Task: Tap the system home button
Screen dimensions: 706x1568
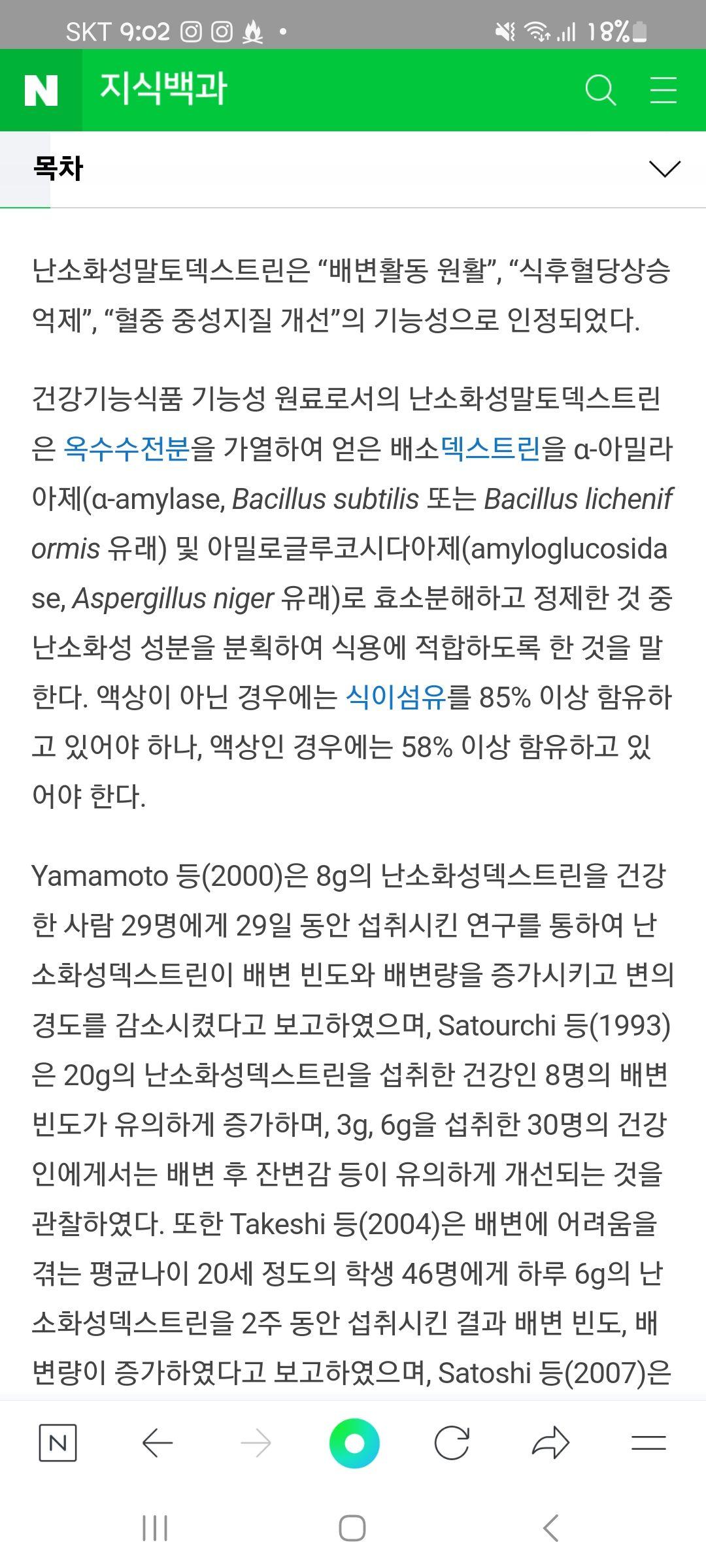Action: 352,1528
